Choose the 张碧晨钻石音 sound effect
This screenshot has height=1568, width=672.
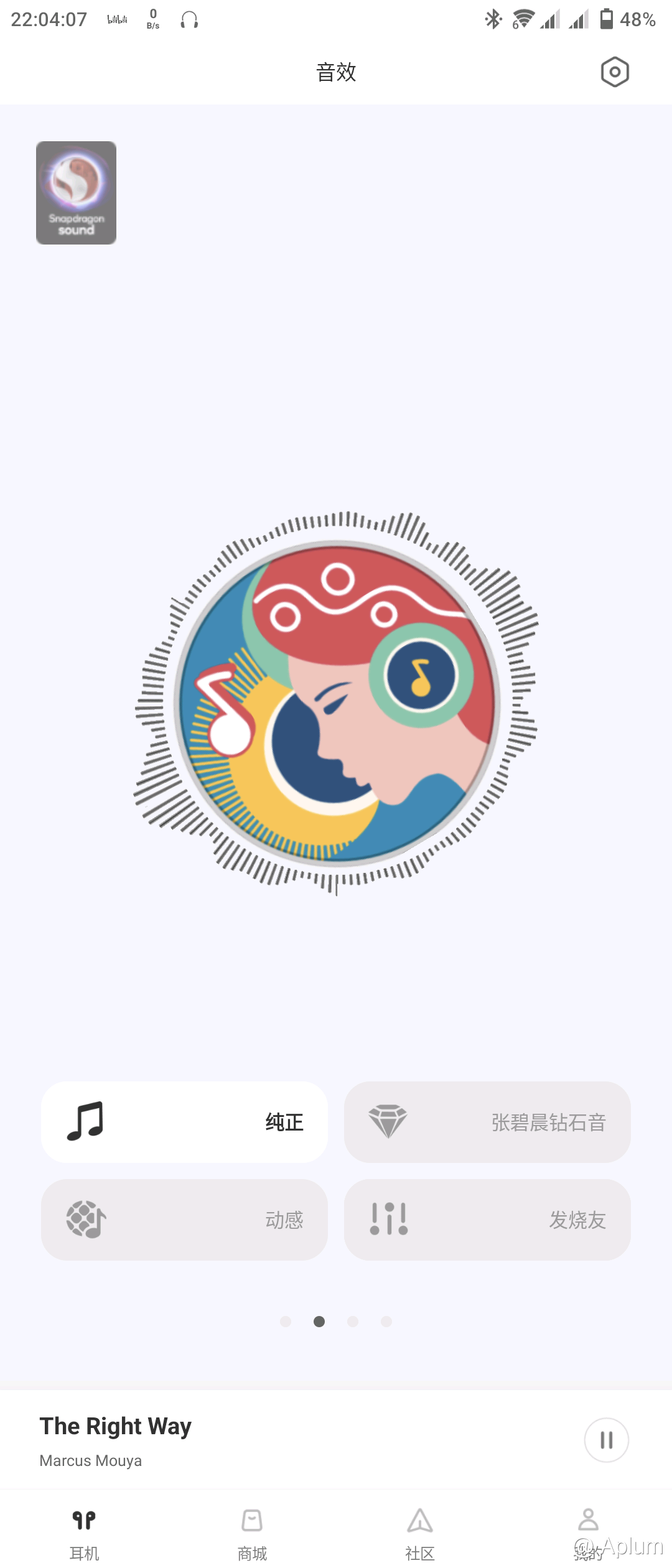[487, 1122]
